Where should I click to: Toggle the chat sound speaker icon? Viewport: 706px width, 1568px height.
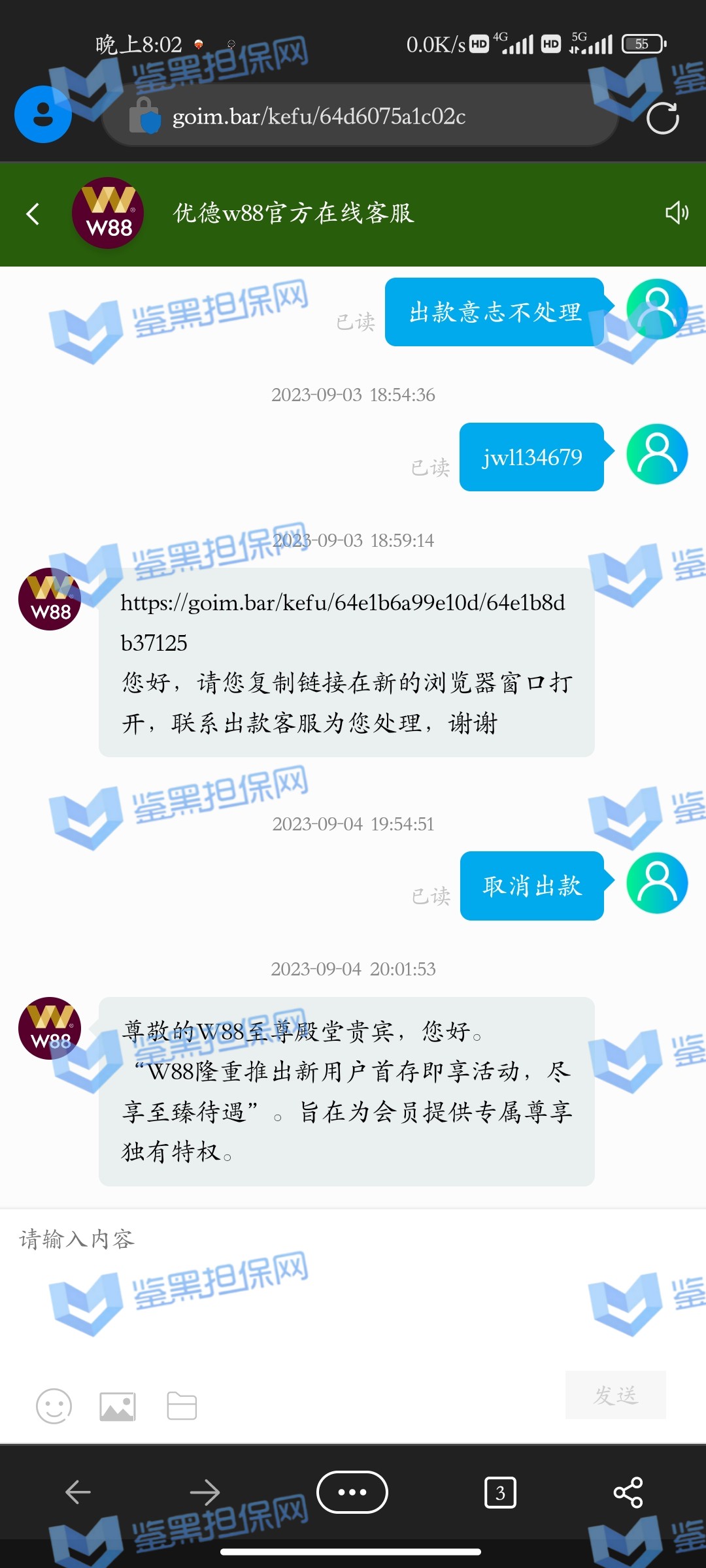tap(677, 212)
